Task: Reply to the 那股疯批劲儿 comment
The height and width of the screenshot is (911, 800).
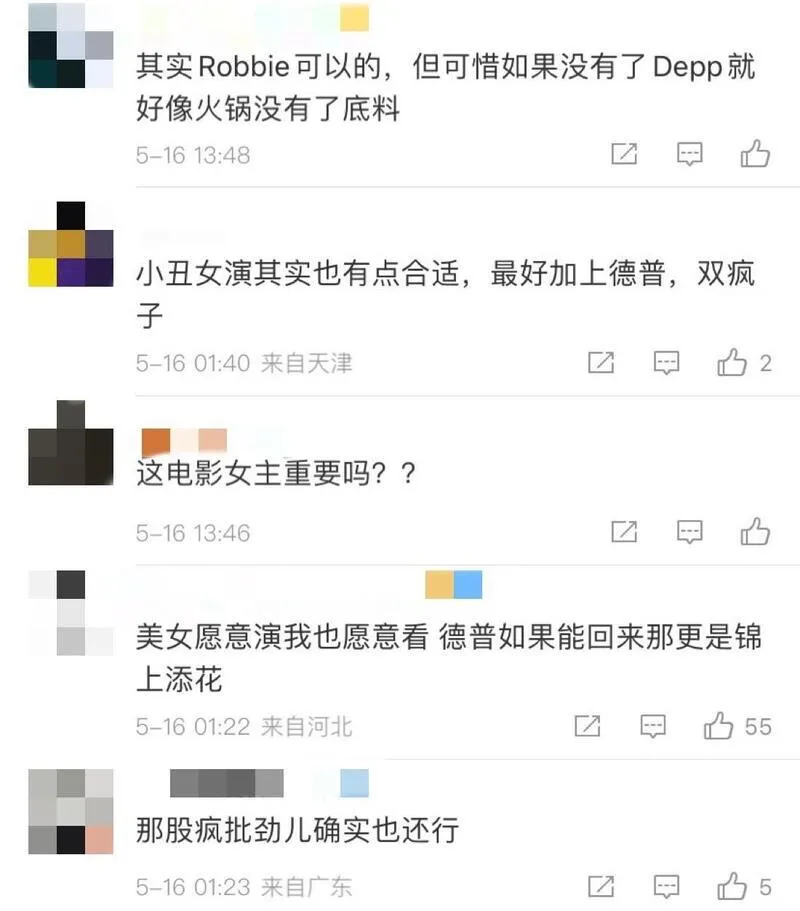Action: (x=666, y=886)
